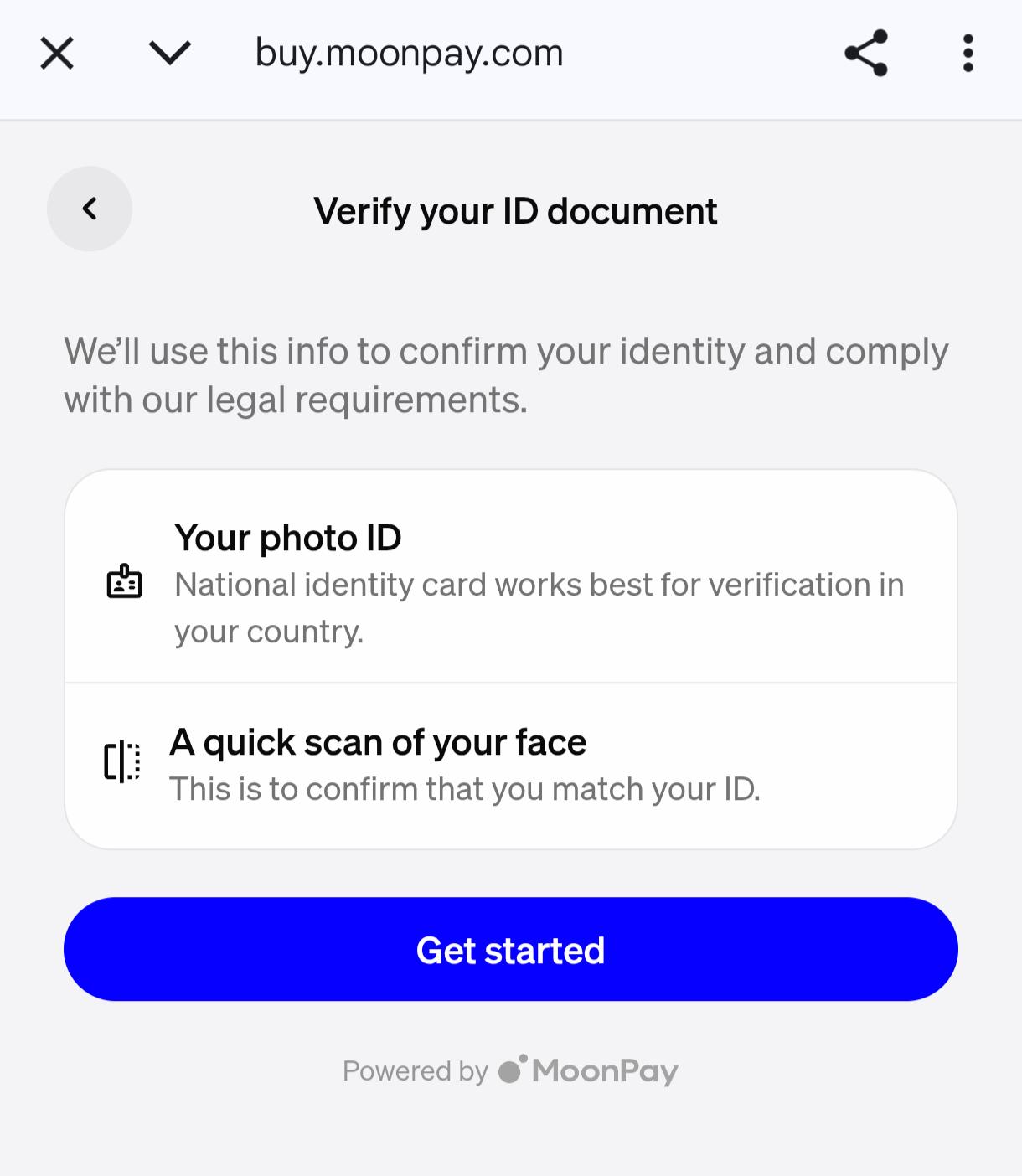Tap the share icon in the browser toolbar
Image resolution: width=1022 pixels, height=1176 pixels.
[x=865, y=53]
